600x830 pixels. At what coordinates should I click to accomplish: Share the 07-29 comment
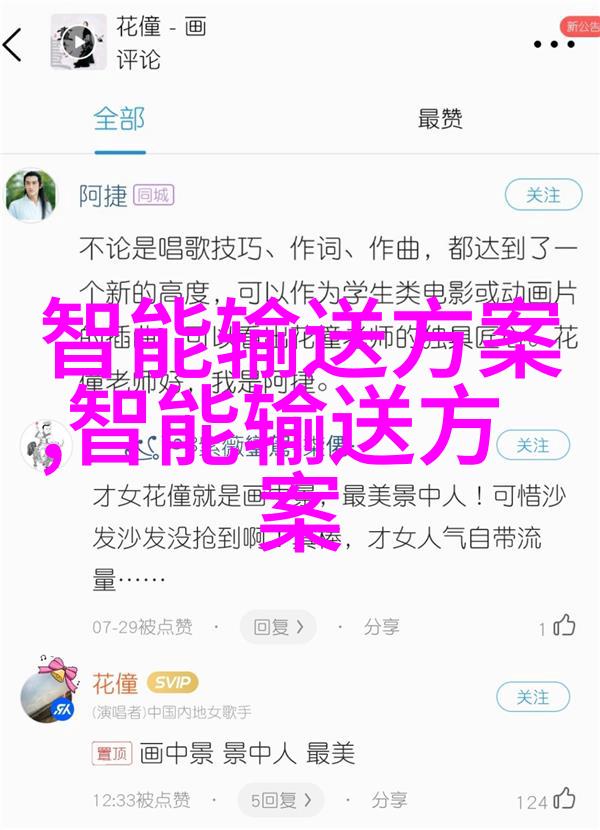click(381, 627)
